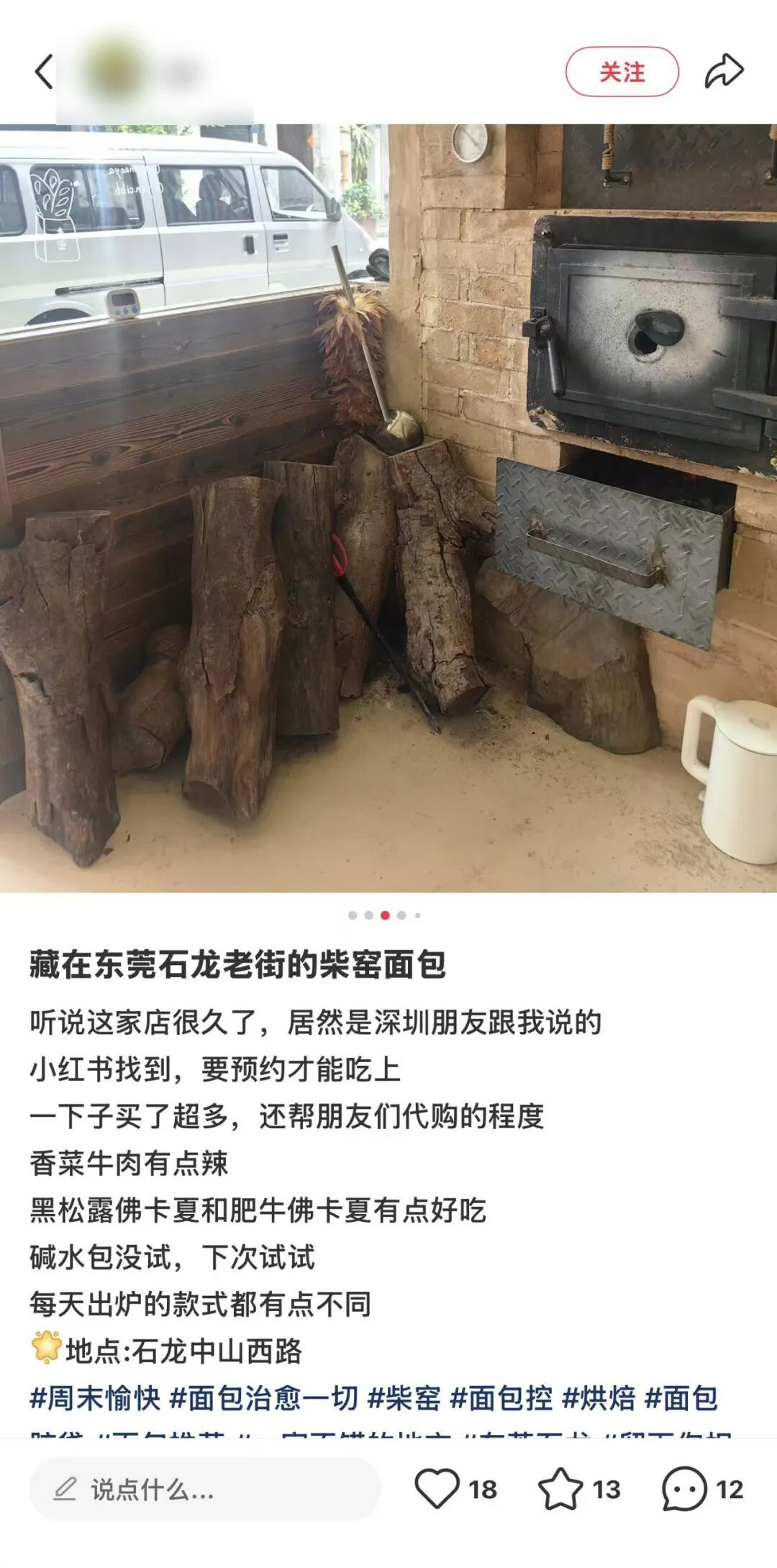Screen dimensions: 777x1568
Task: Tap the 说点什么 comment input field
Action: click(x=205, y=1490)
